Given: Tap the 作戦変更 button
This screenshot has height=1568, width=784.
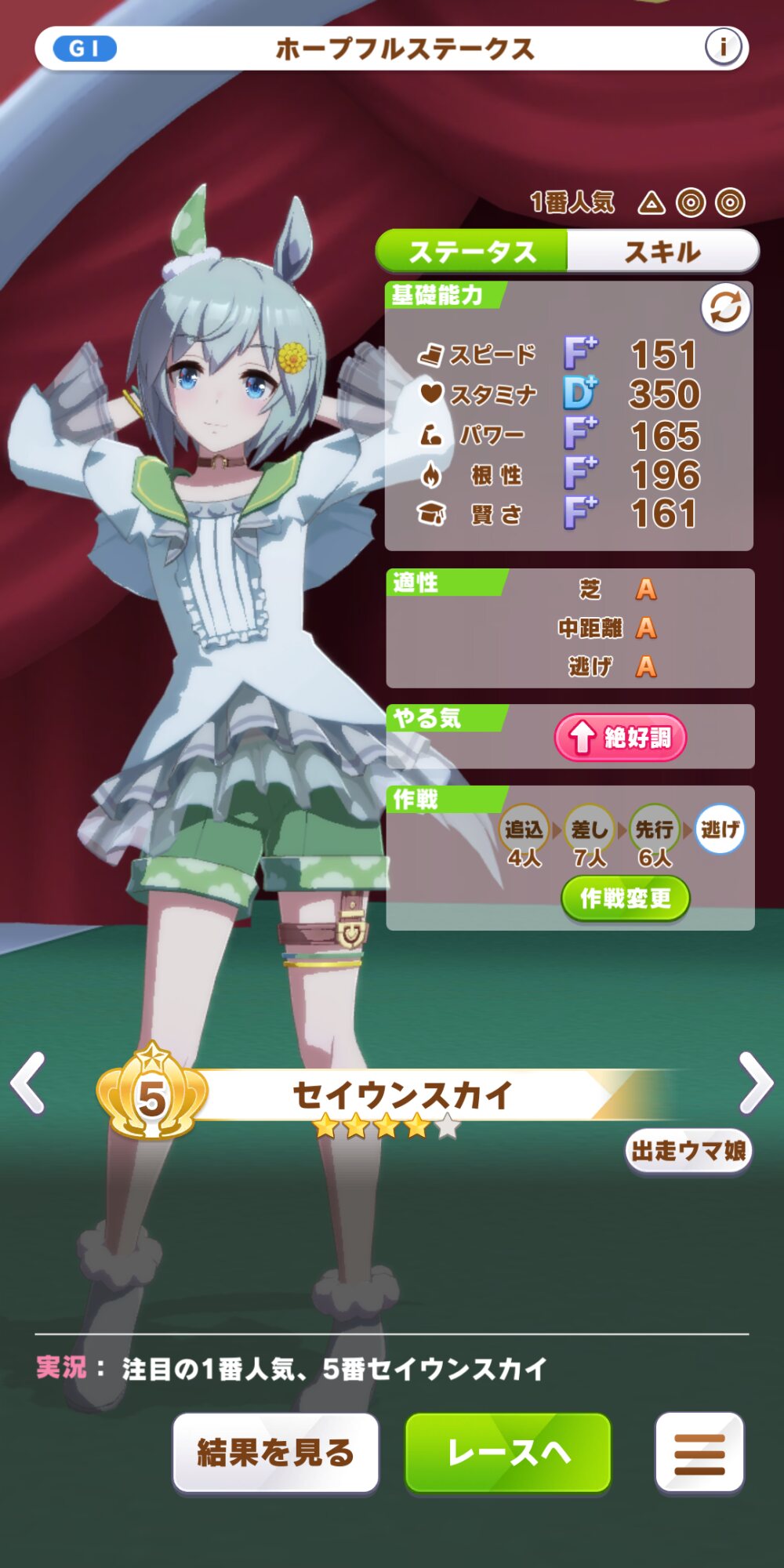Looking at the screenshot, I should 626,898.
